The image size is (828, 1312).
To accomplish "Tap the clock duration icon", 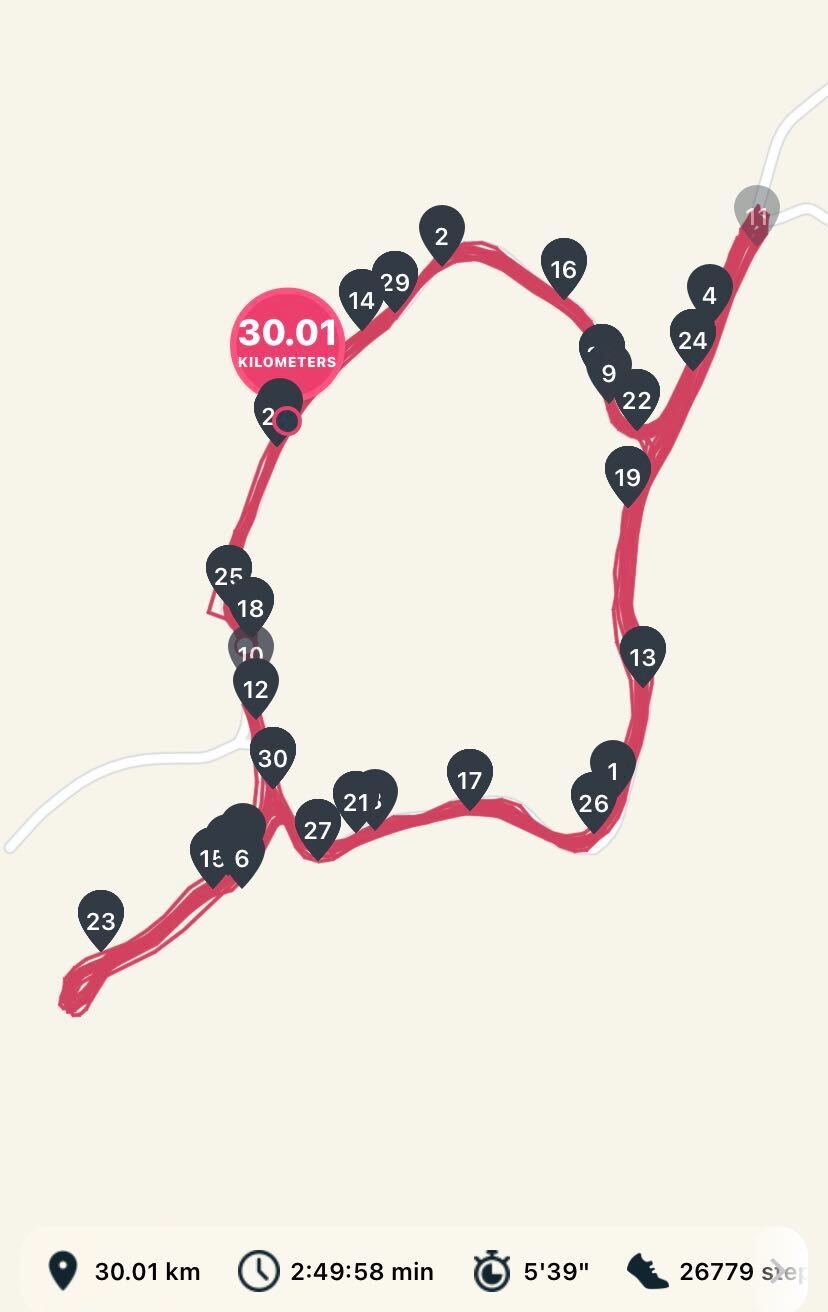I will (260, 1271).
